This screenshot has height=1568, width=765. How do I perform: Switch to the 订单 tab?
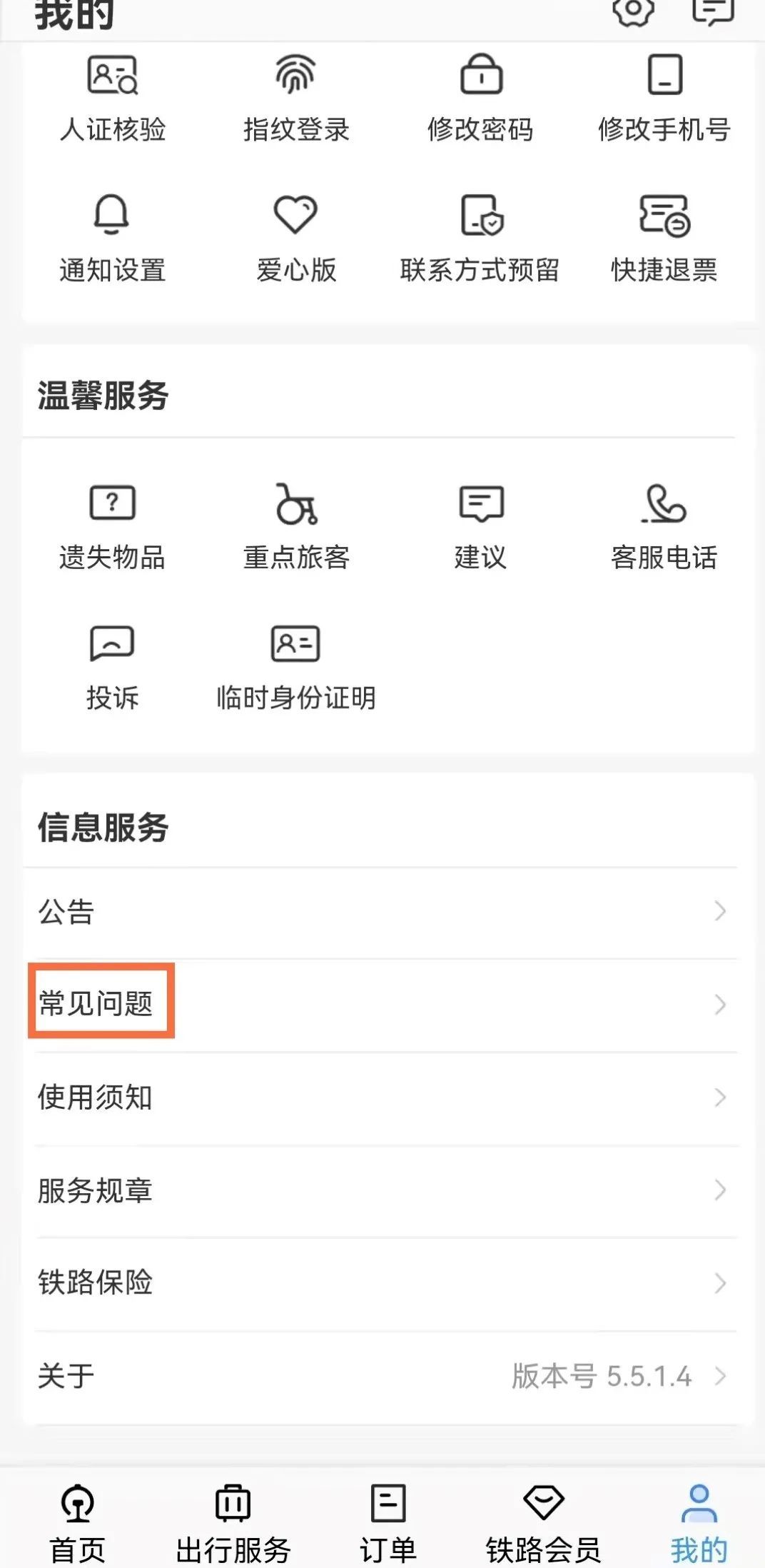388,1522
